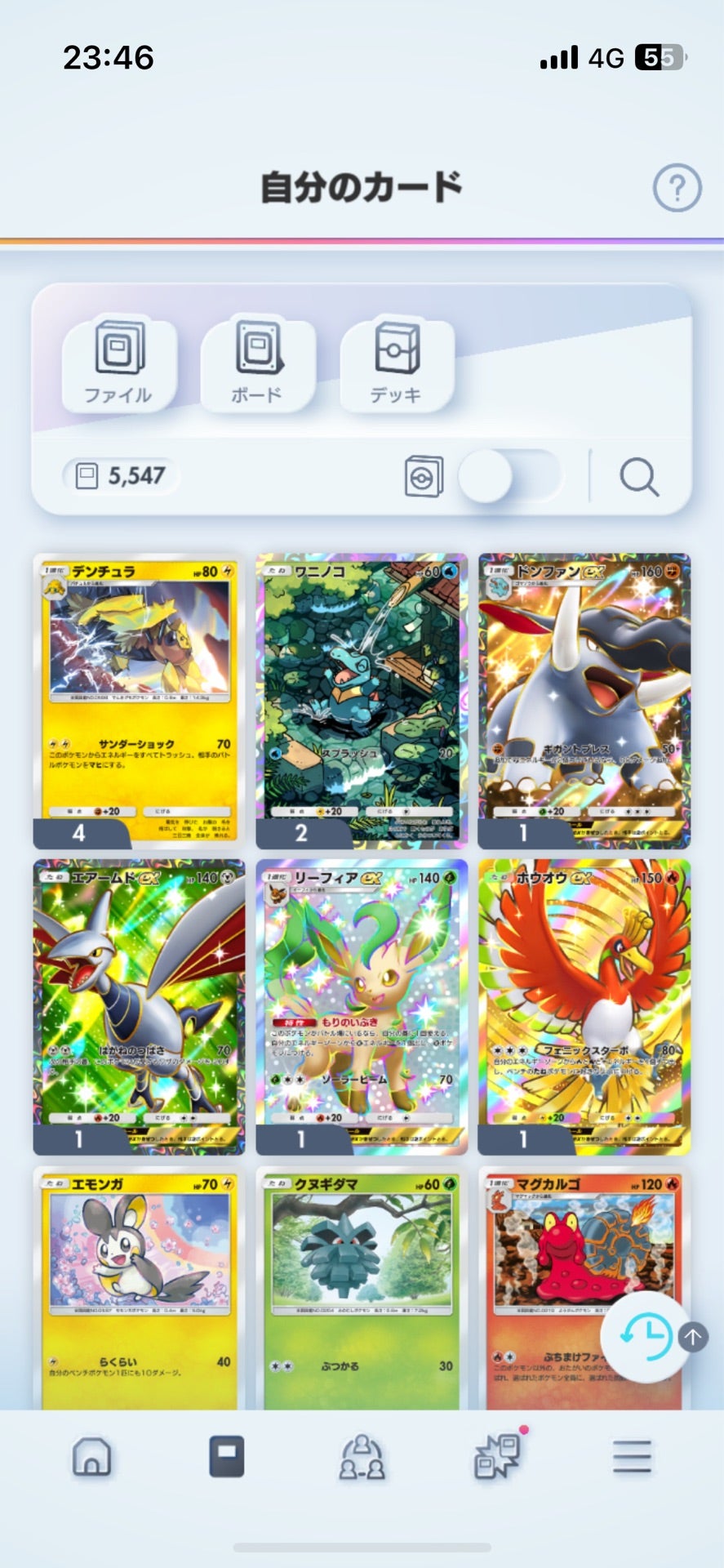Open card search with magnifier icon

(x=638, y=477)
